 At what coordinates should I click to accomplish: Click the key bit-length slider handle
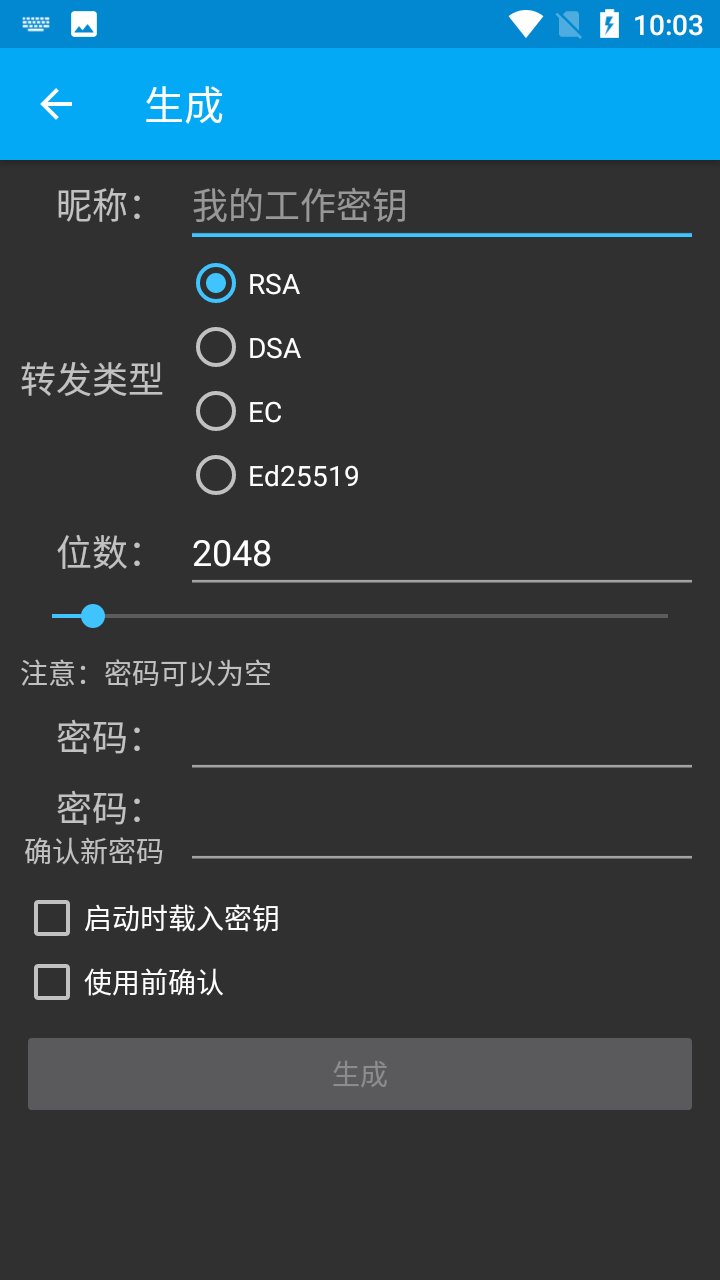[x=93, y=616]
